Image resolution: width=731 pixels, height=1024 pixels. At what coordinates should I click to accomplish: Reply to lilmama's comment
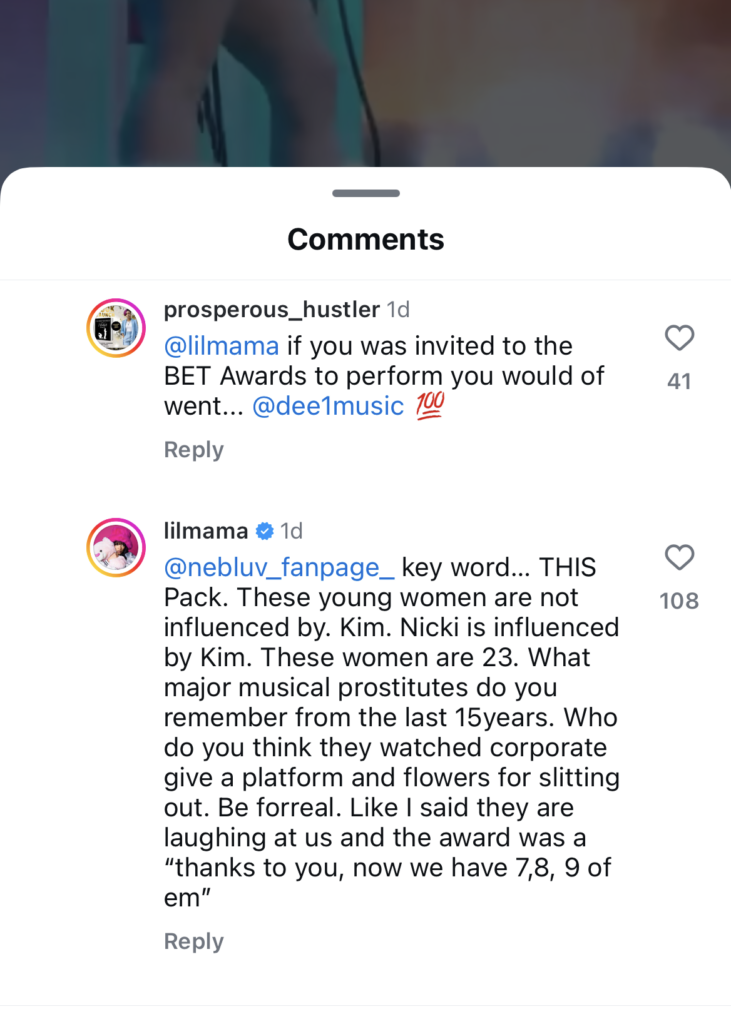(193, 941)
